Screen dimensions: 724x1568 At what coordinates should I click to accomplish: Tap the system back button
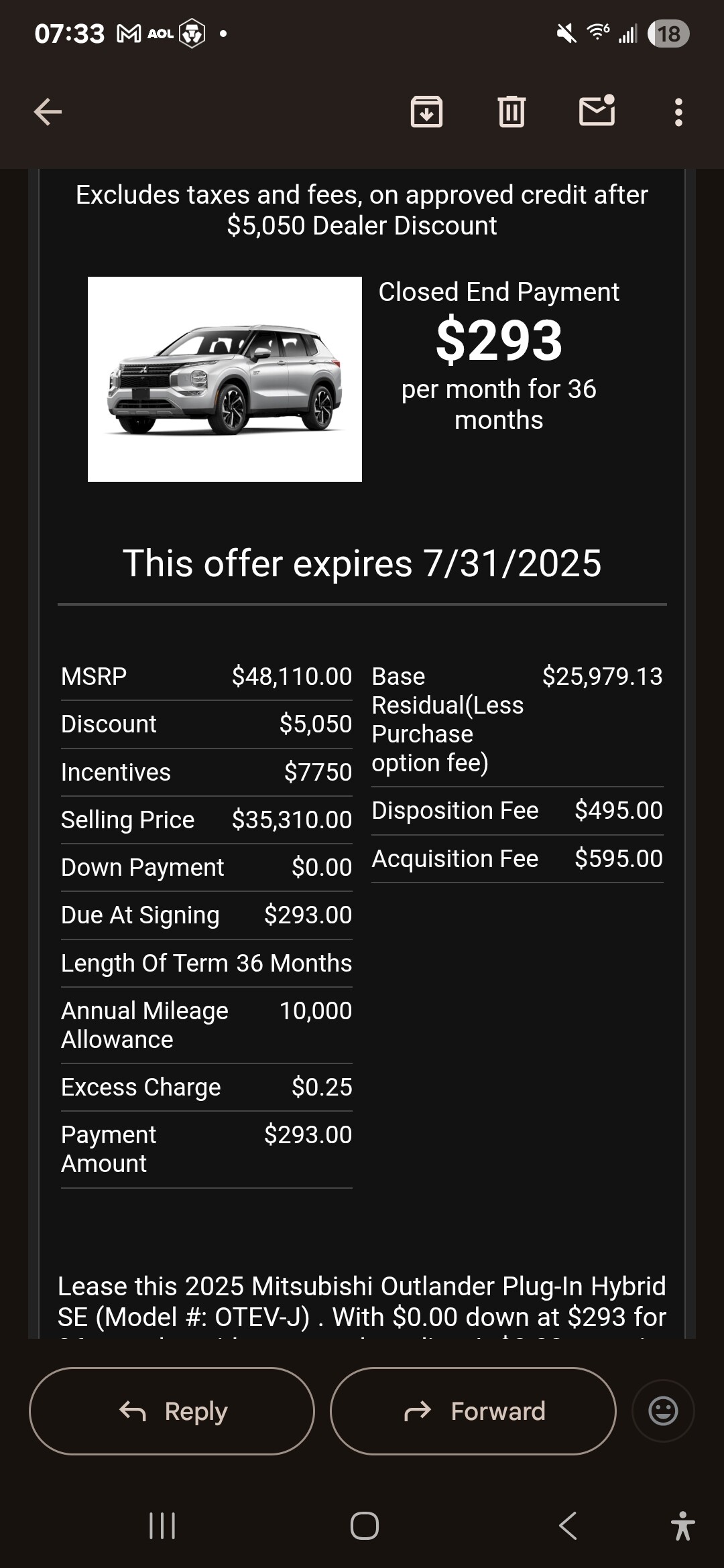click(x=567, y=1526)
